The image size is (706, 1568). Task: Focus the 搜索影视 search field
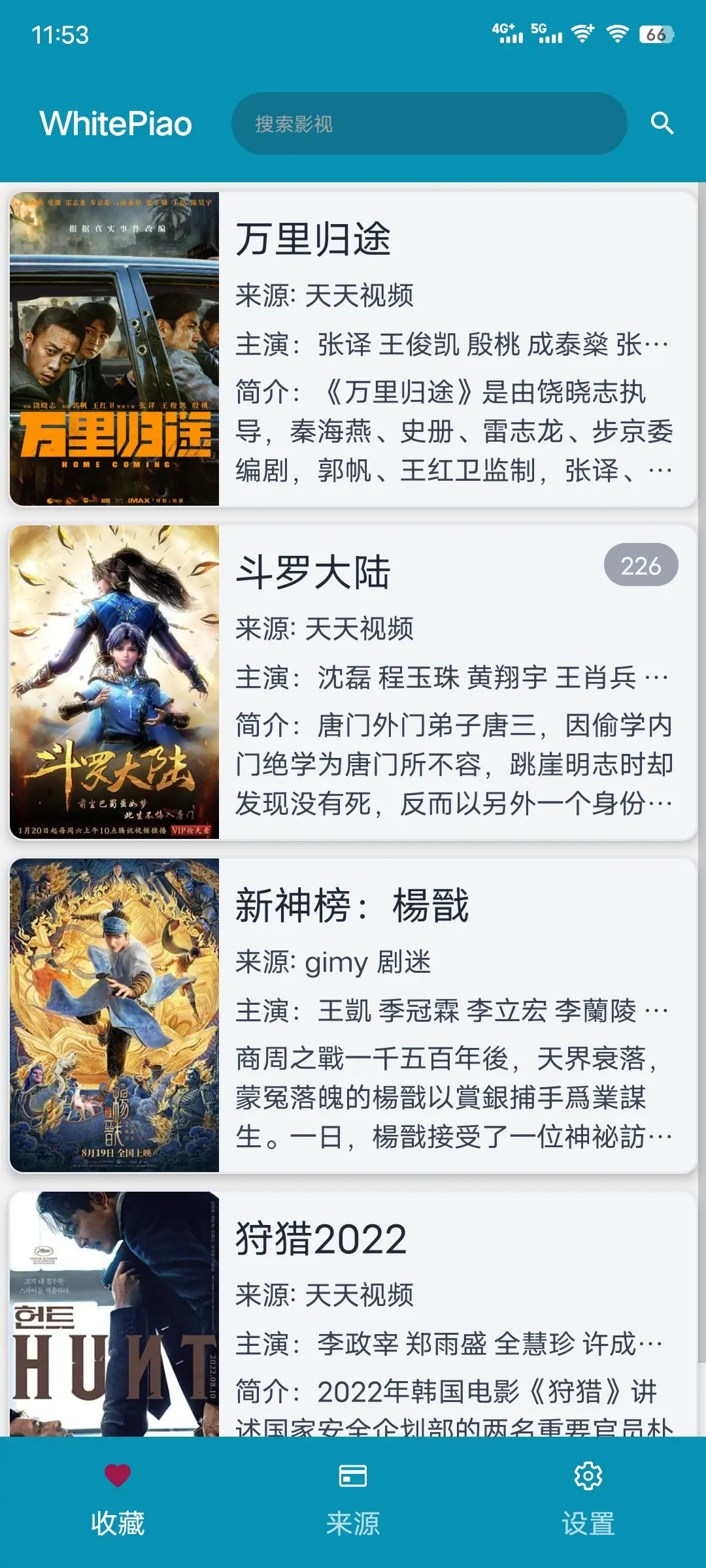tap(428, 123)
